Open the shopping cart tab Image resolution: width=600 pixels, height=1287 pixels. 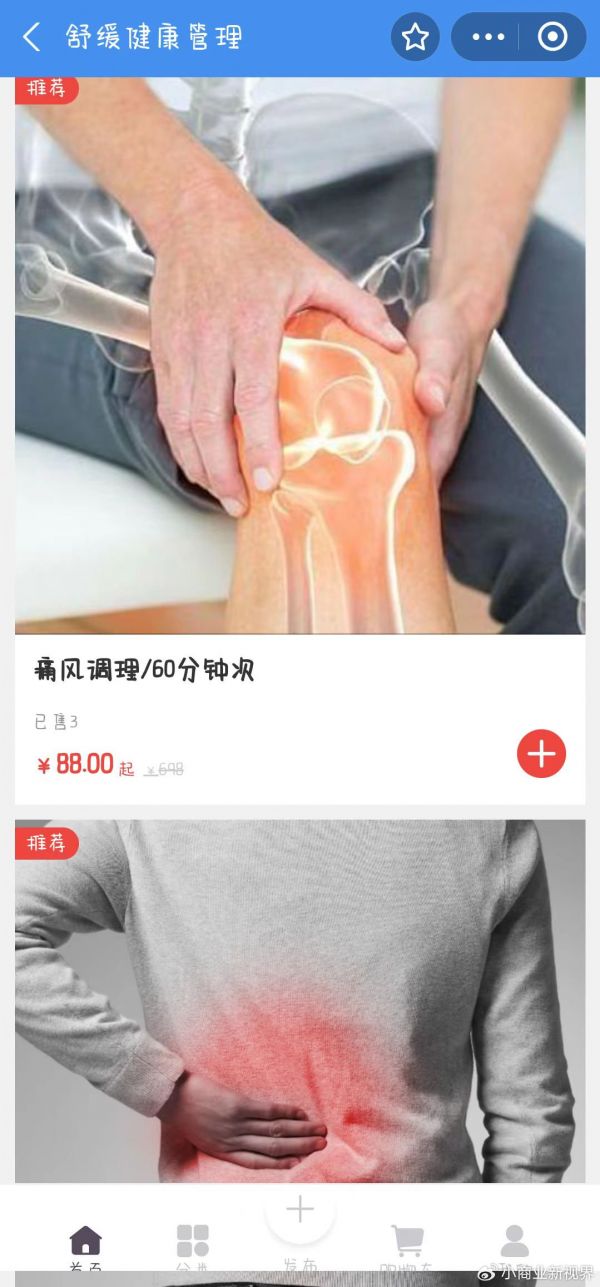click(x=407, y=1248)
